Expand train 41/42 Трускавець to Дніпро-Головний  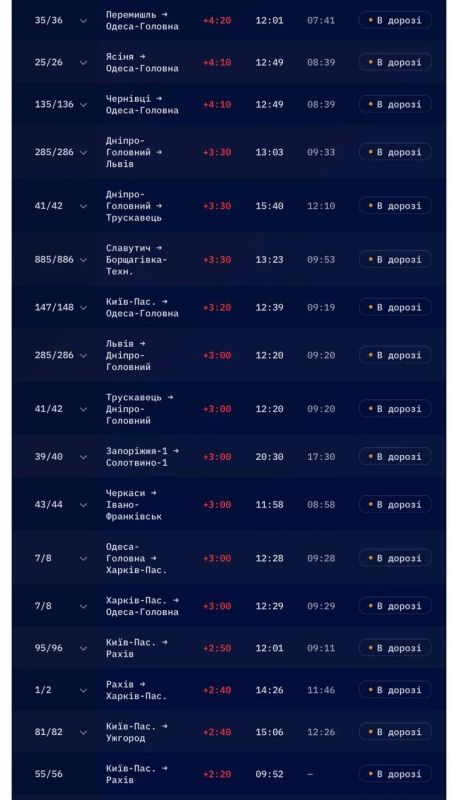[83, 409]
